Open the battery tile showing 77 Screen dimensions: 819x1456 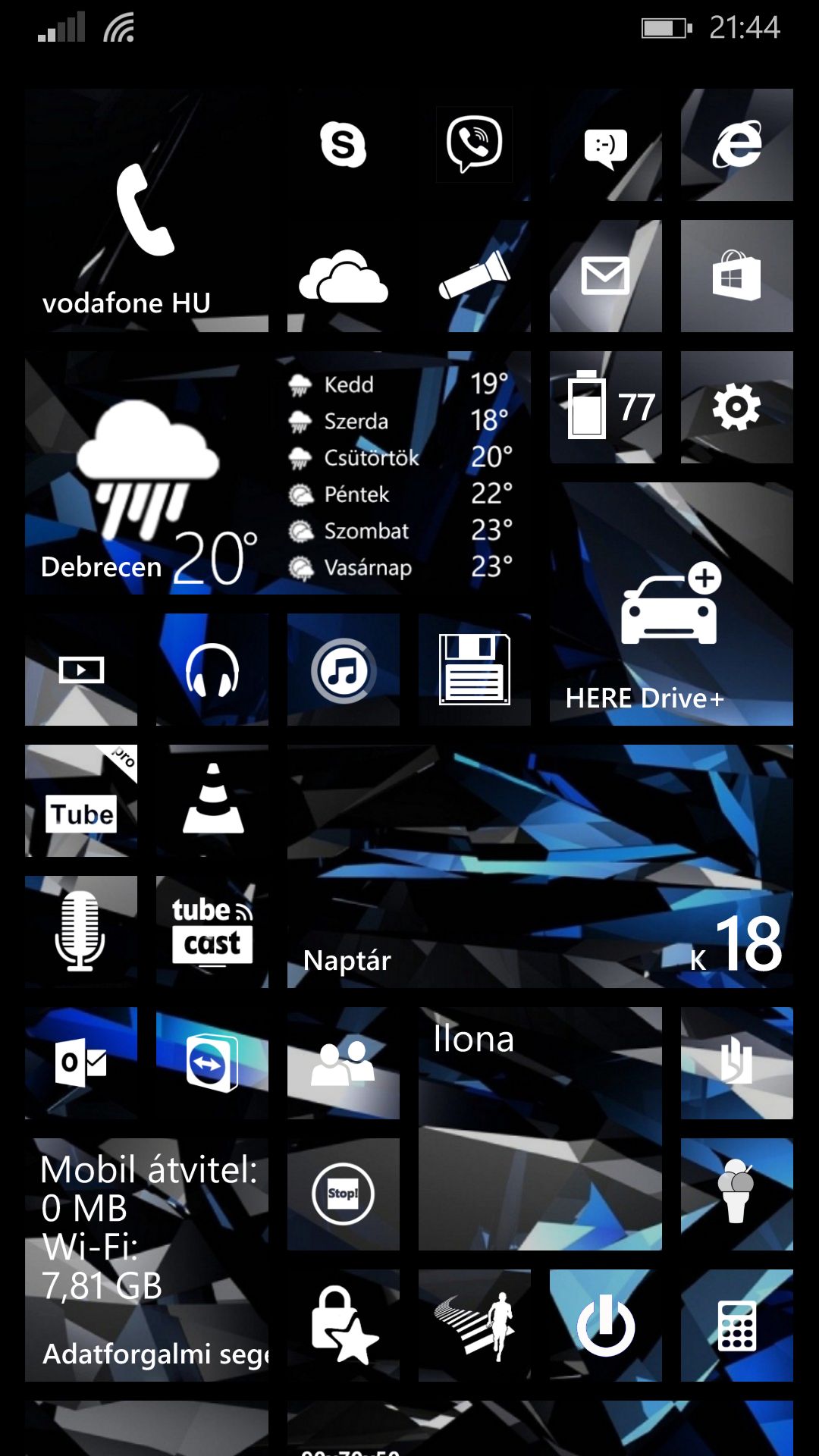pos(606,407)
